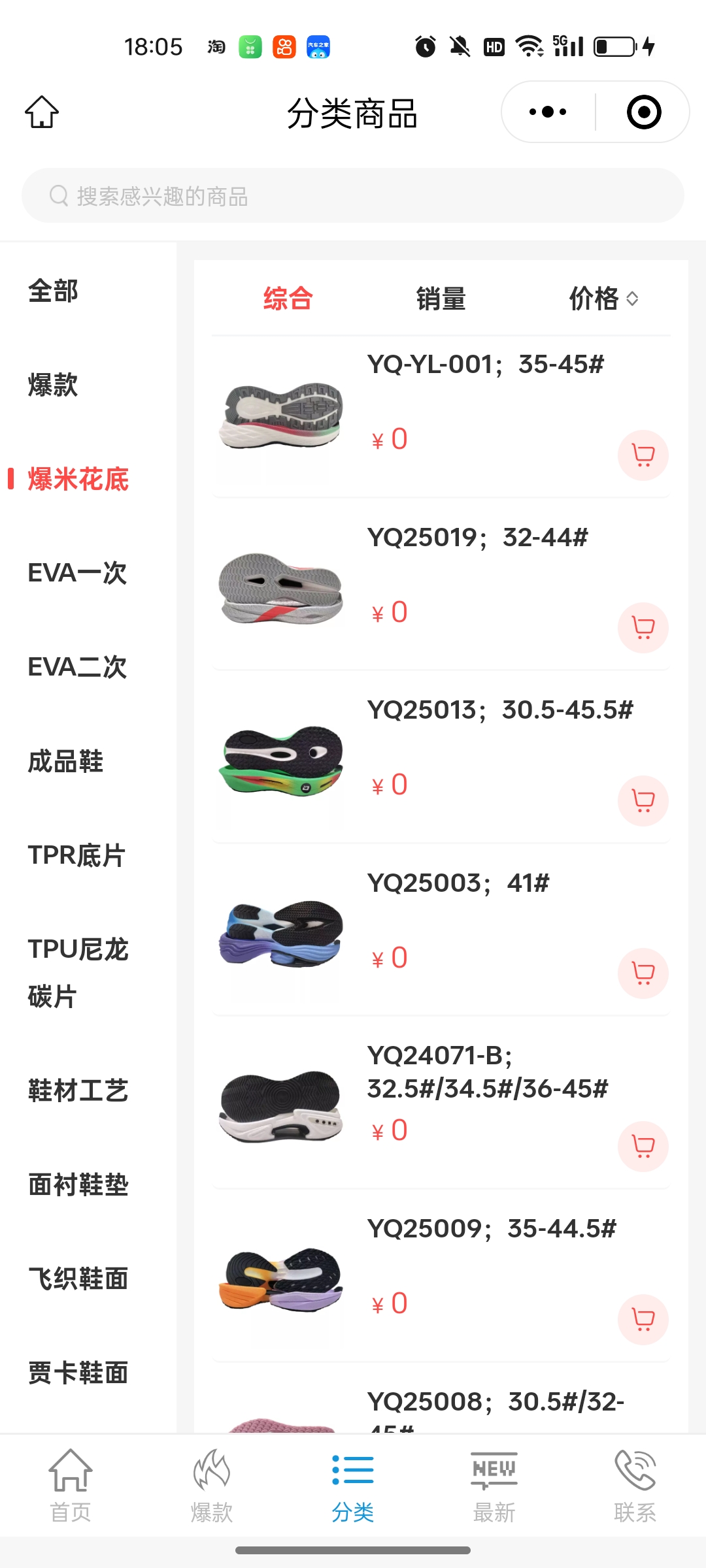Open the three-dot more menu
The image size is (706, 1568).
tap(548, 112)
